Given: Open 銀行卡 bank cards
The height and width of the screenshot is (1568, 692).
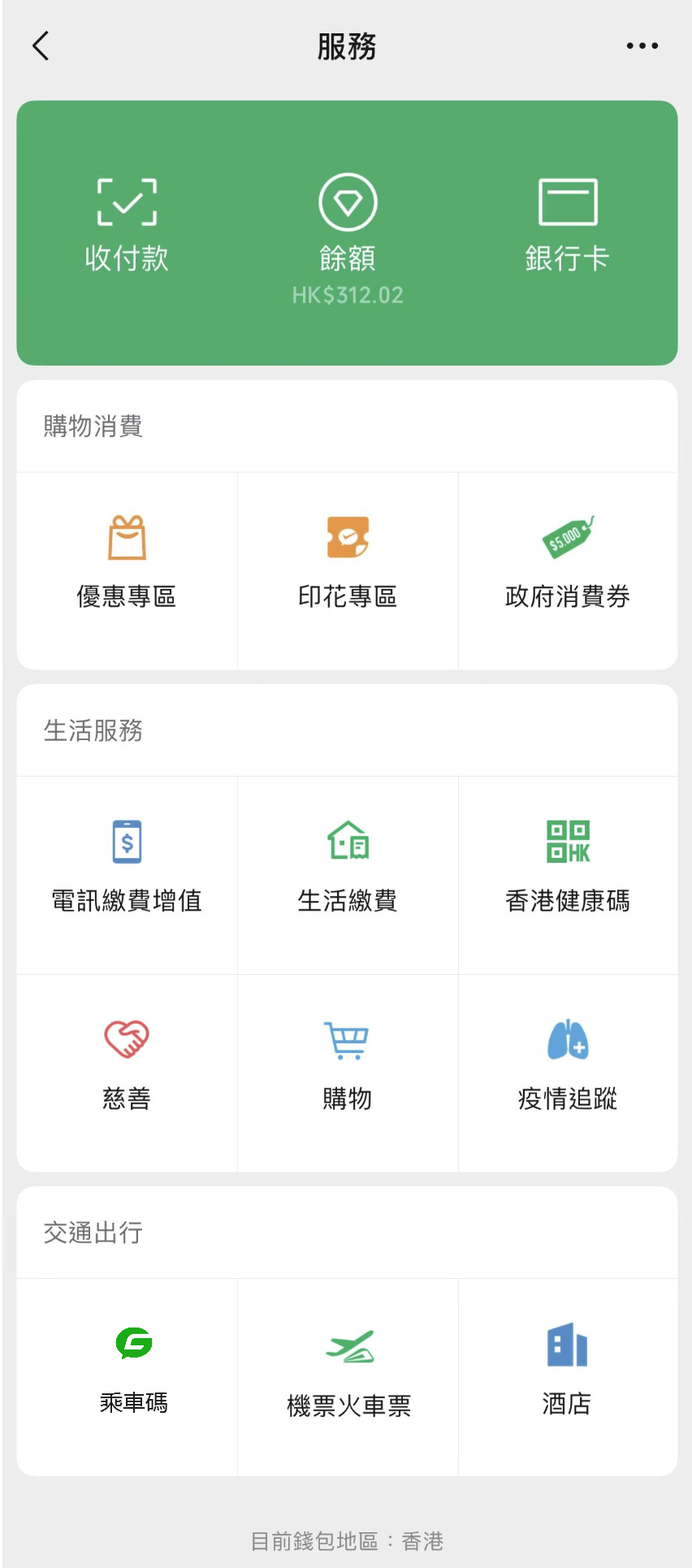Looking at the screenshot, I should pyautogui.click(x=567, y=225).
